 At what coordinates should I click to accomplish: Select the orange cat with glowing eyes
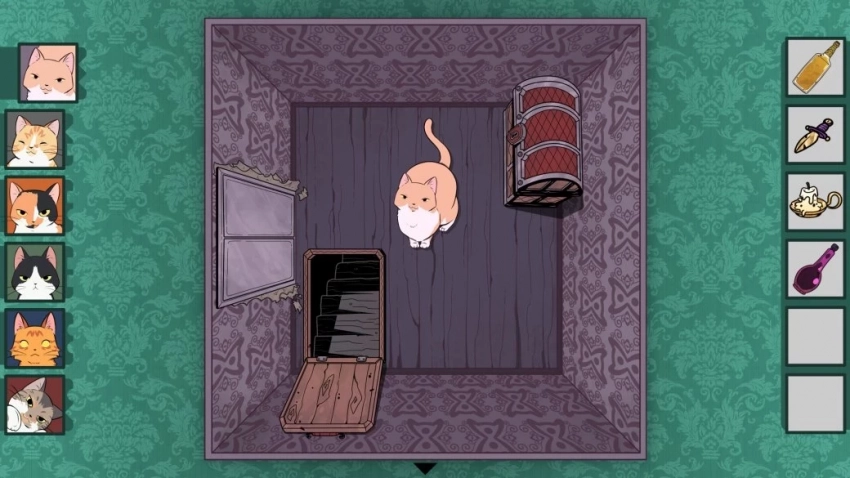click(35, 338)
